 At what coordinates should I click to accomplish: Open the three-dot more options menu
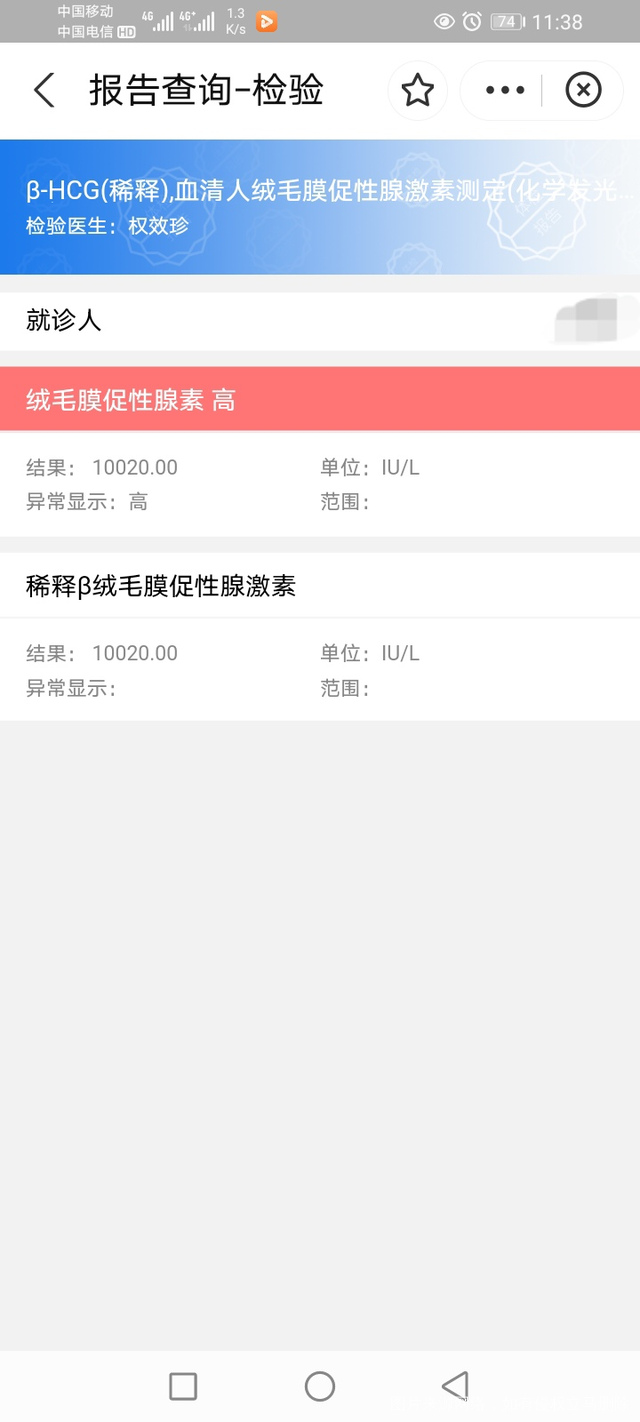[504, 91]
